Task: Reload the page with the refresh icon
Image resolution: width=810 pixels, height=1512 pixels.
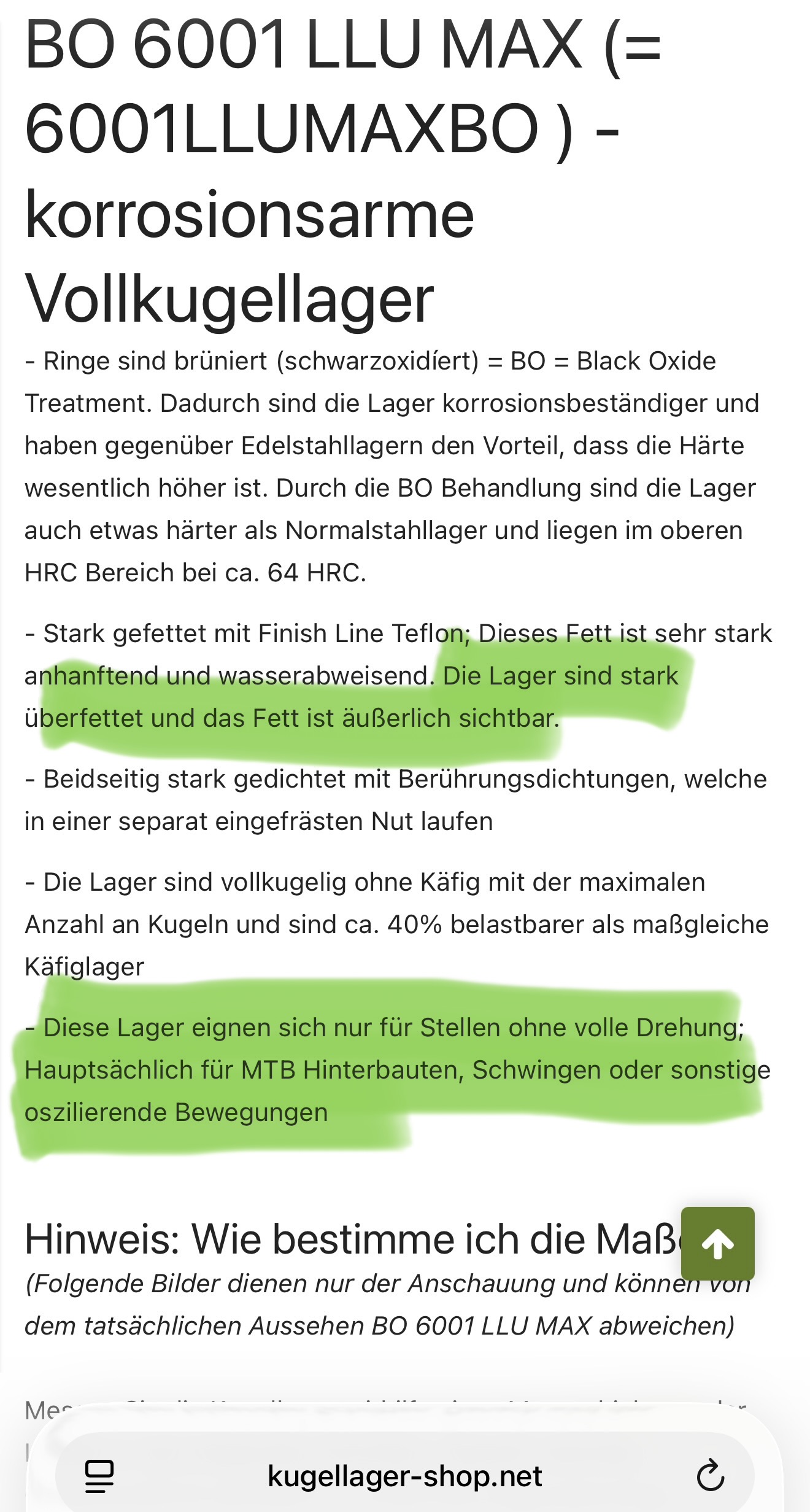Action: pos(711,1476)
